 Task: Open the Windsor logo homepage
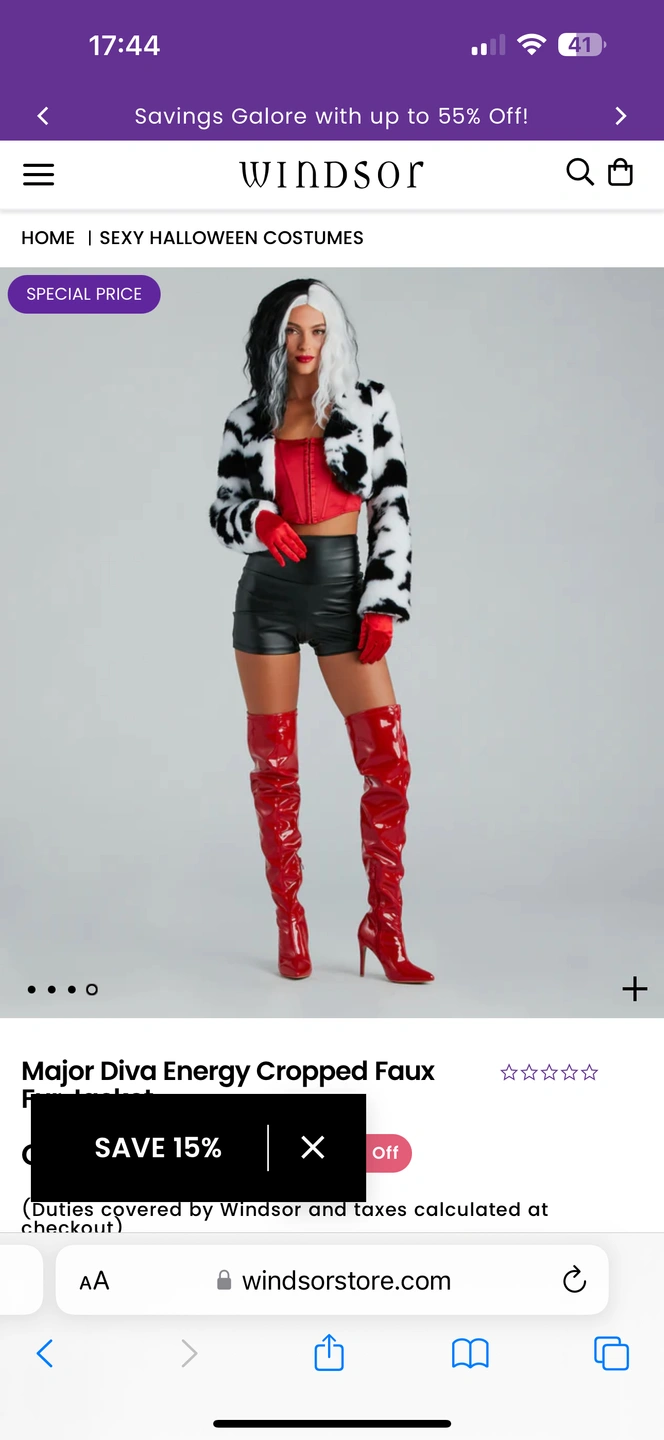coord(332,174)
